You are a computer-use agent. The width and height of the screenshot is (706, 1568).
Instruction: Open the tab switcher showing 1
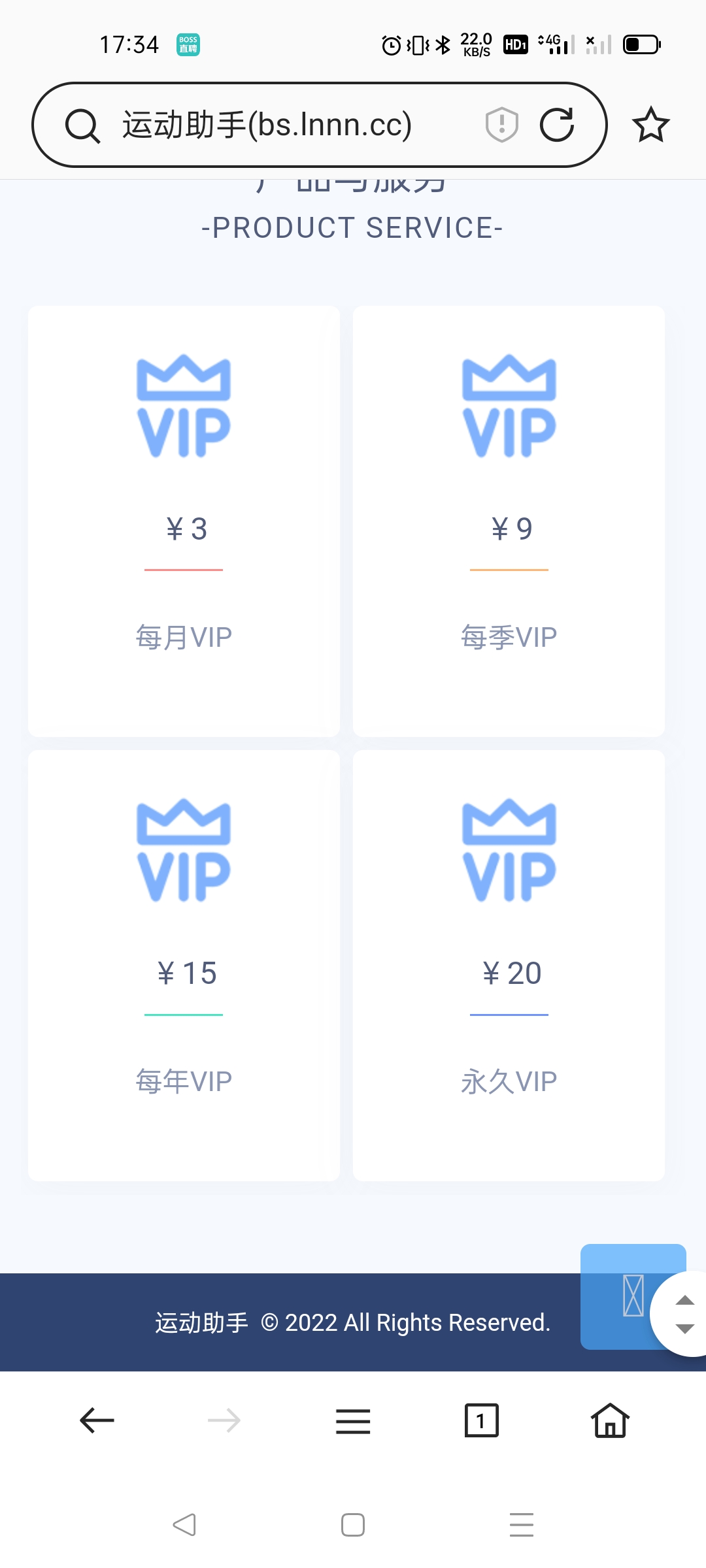[482, 1420]
